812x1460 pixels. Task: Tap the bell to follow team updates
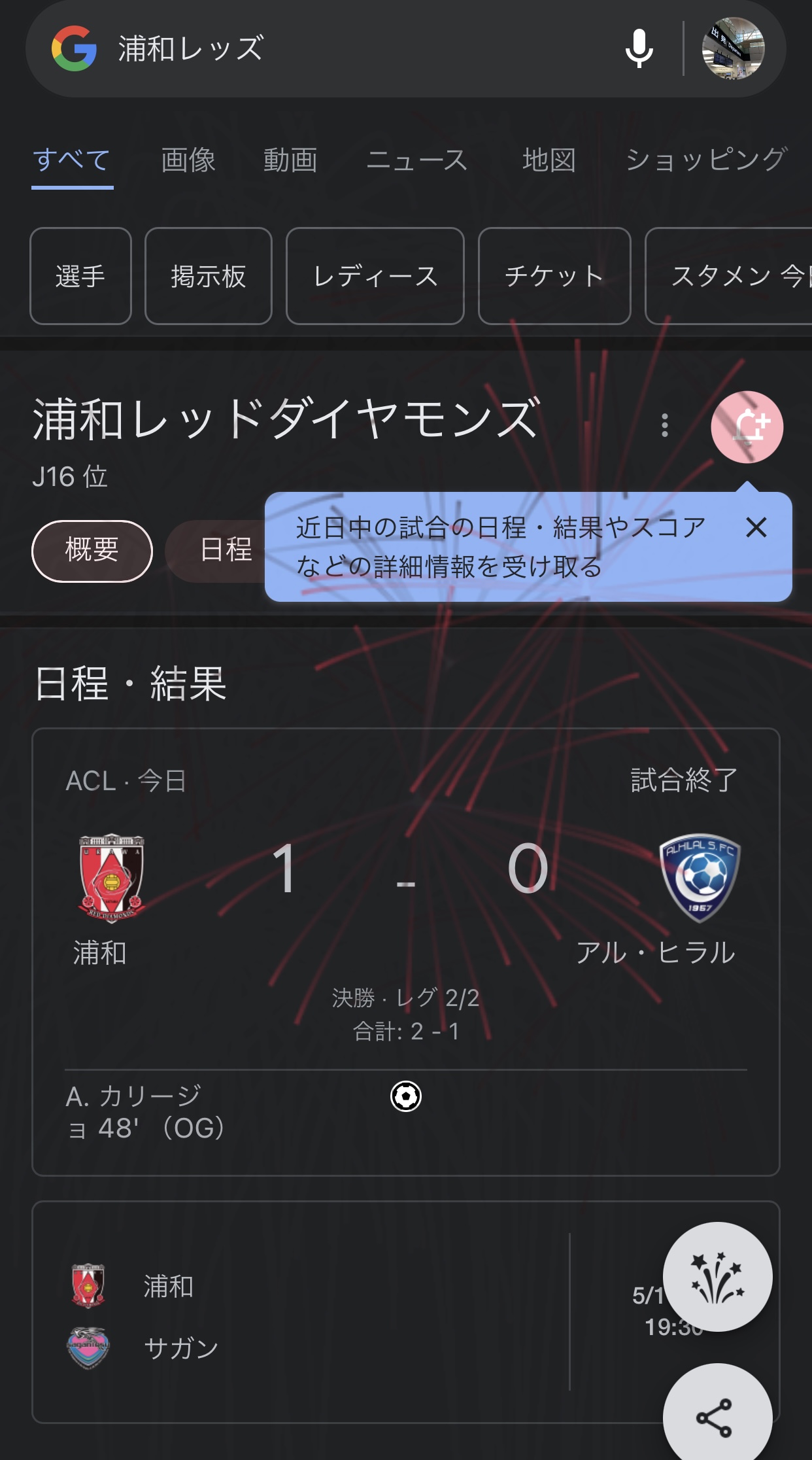tap(747, 427)
